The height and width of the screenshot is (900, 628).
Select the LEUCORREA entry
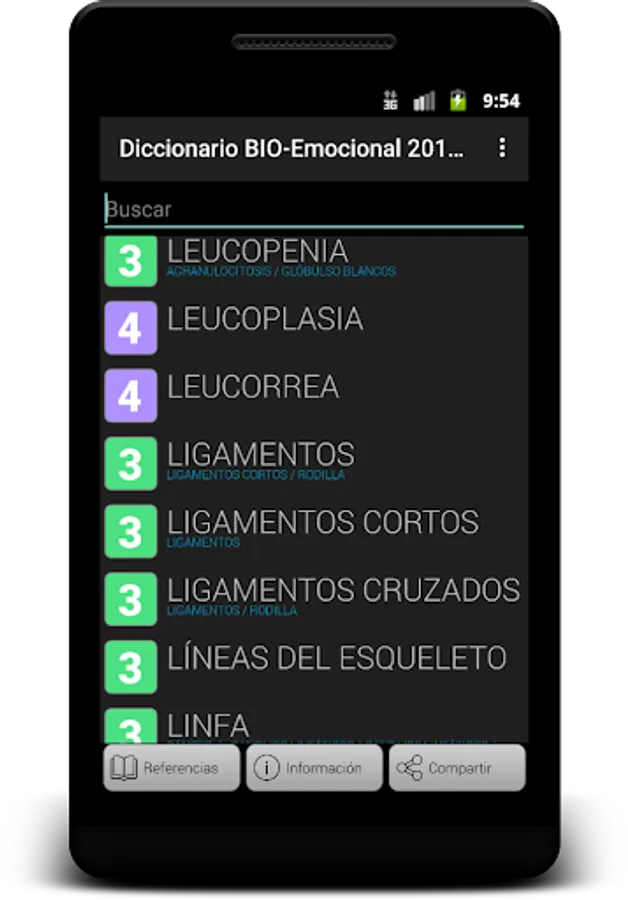click(x=314, y=395)
